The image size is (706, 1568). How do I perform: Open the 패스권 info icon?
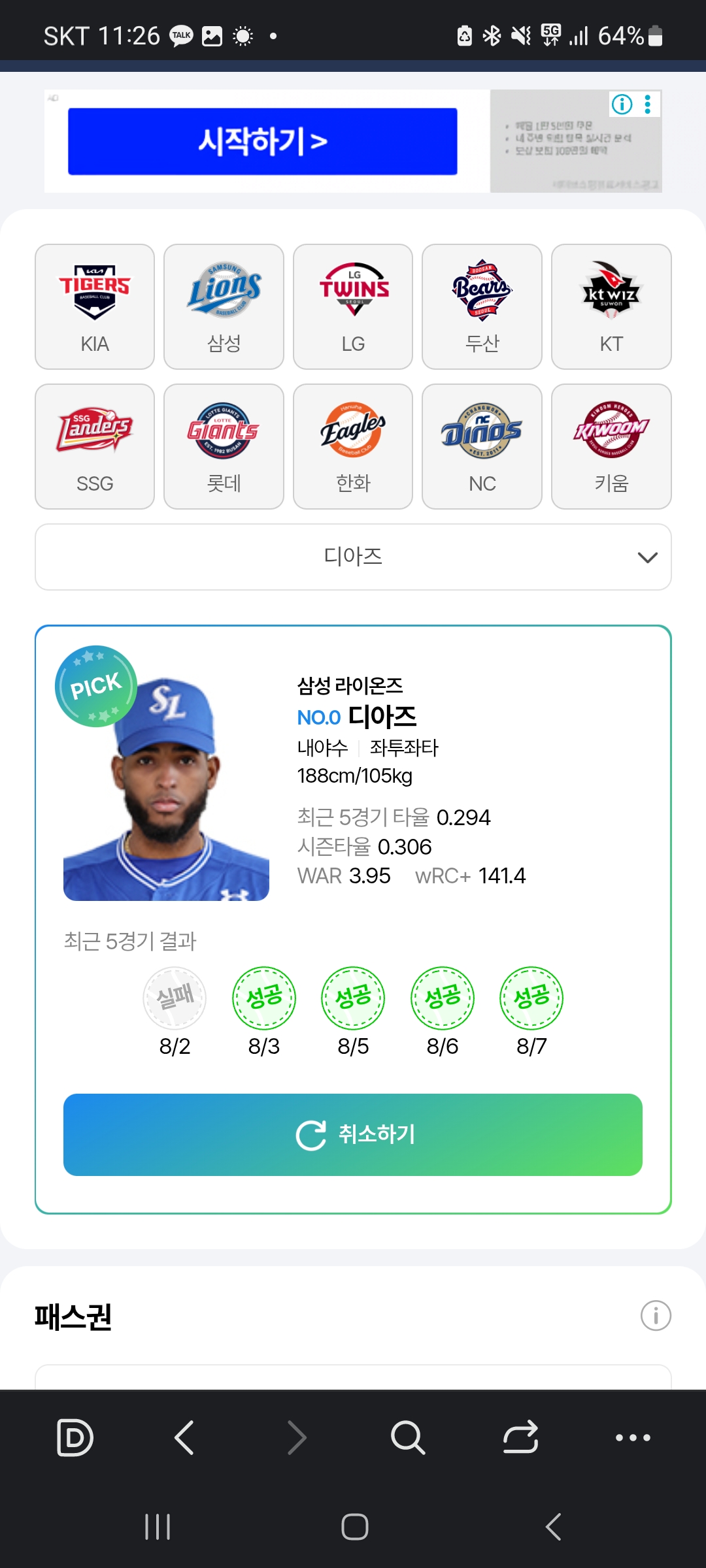tap(656, 1315)
